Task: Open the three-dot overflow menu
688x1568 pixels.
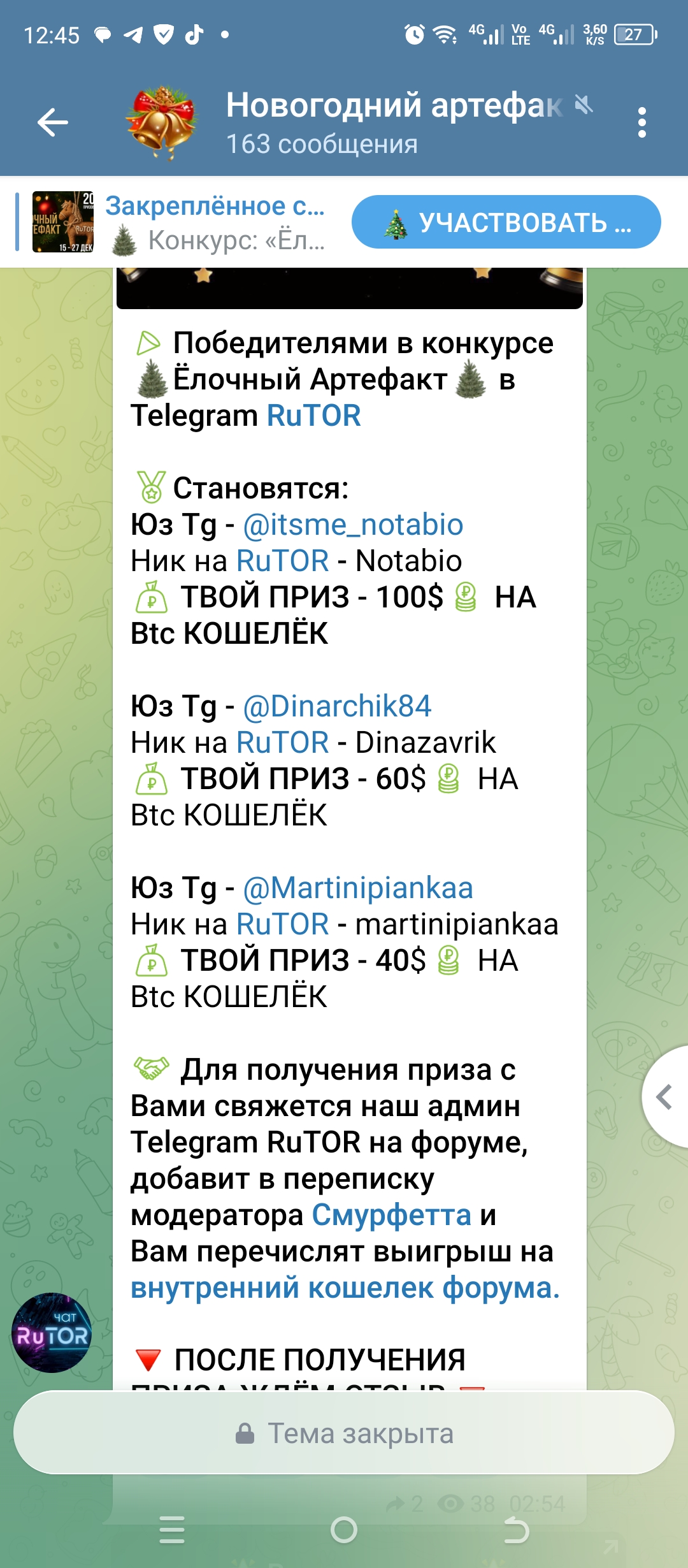Action: (641, 122)
